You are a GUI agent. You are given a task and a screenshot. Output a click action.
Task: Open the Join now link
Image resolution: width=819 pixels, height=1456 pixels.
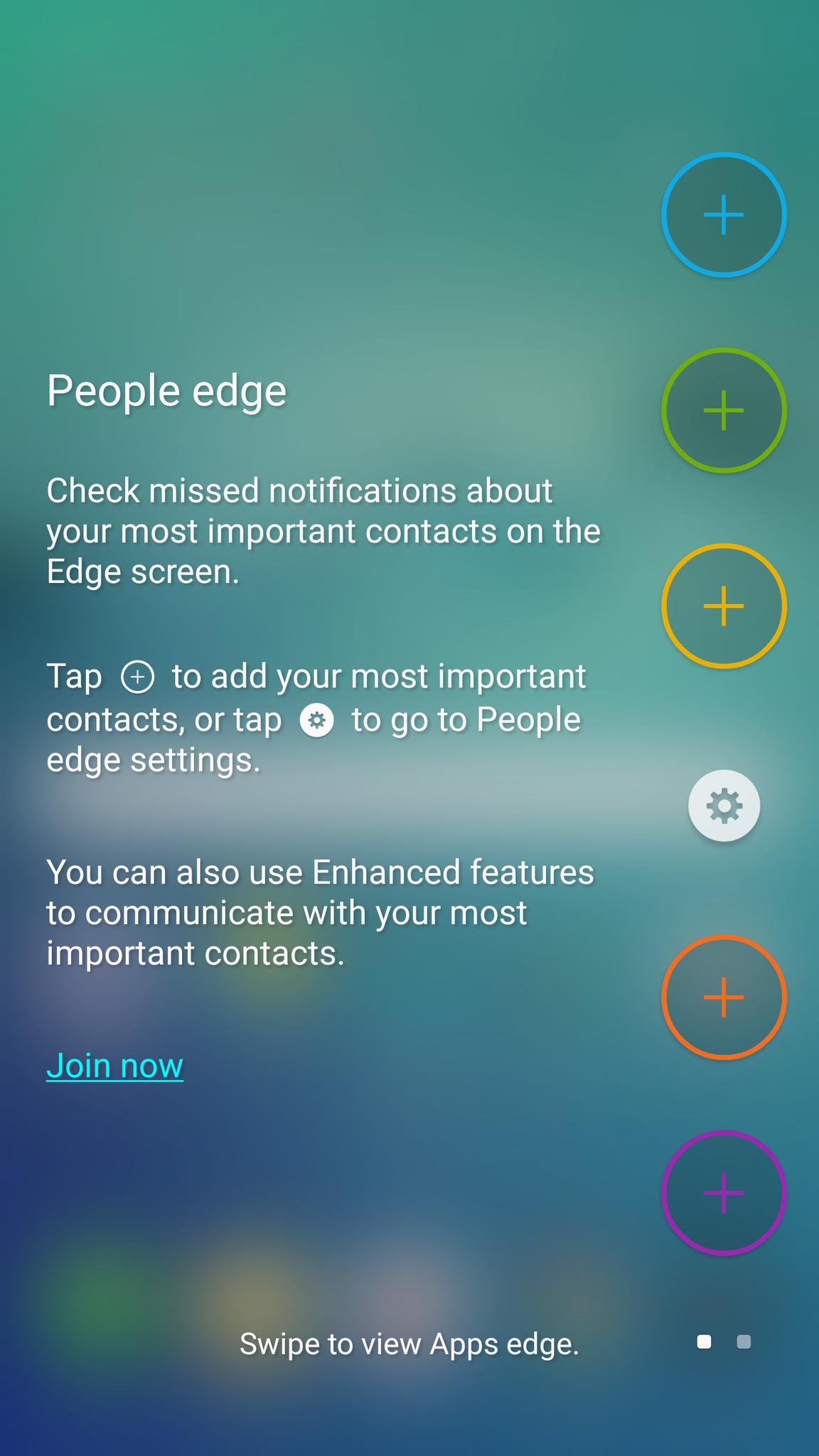coord(114,1066)
